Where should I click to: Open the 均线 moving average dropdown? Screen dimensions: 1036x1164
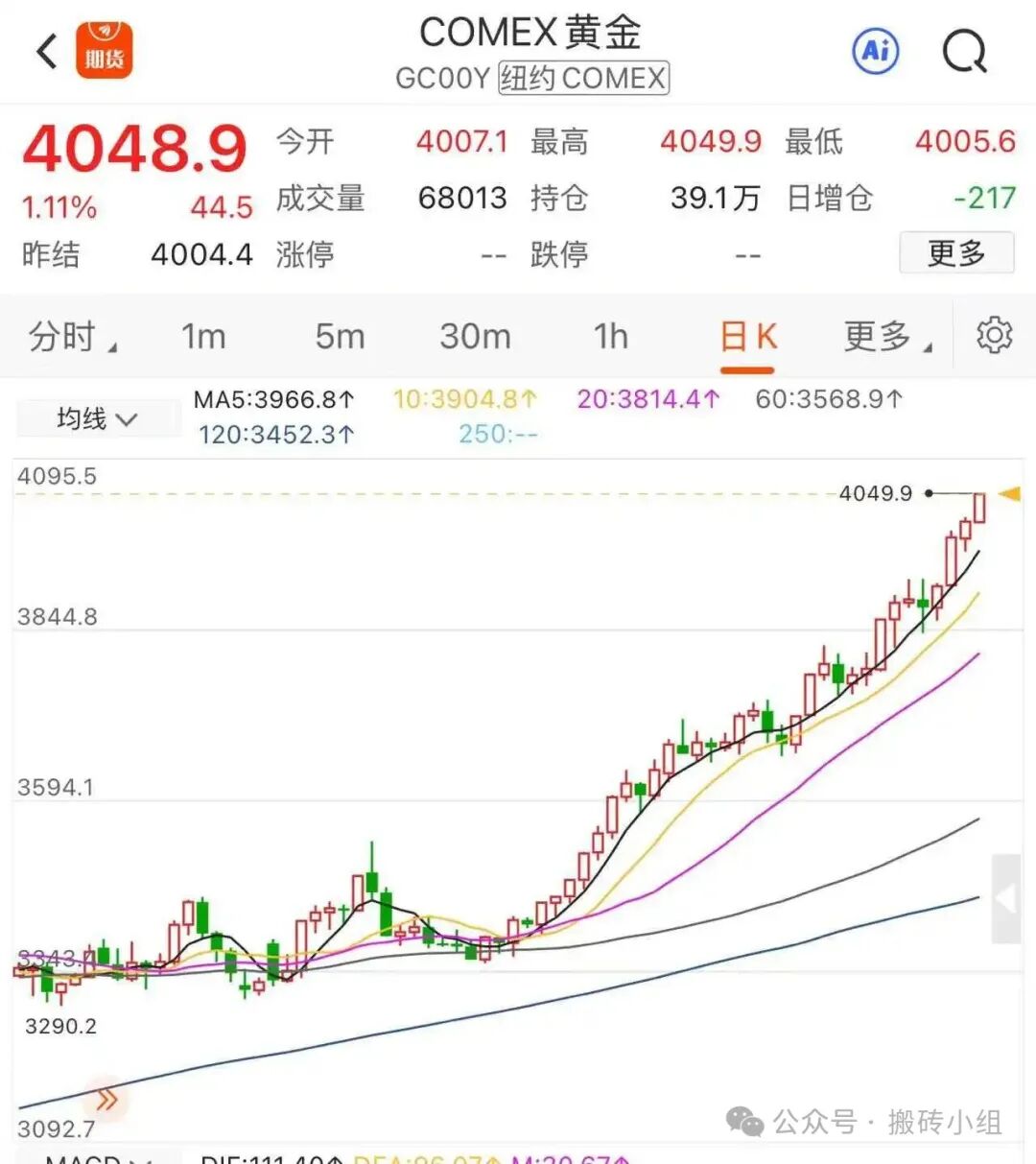(96, 418)
